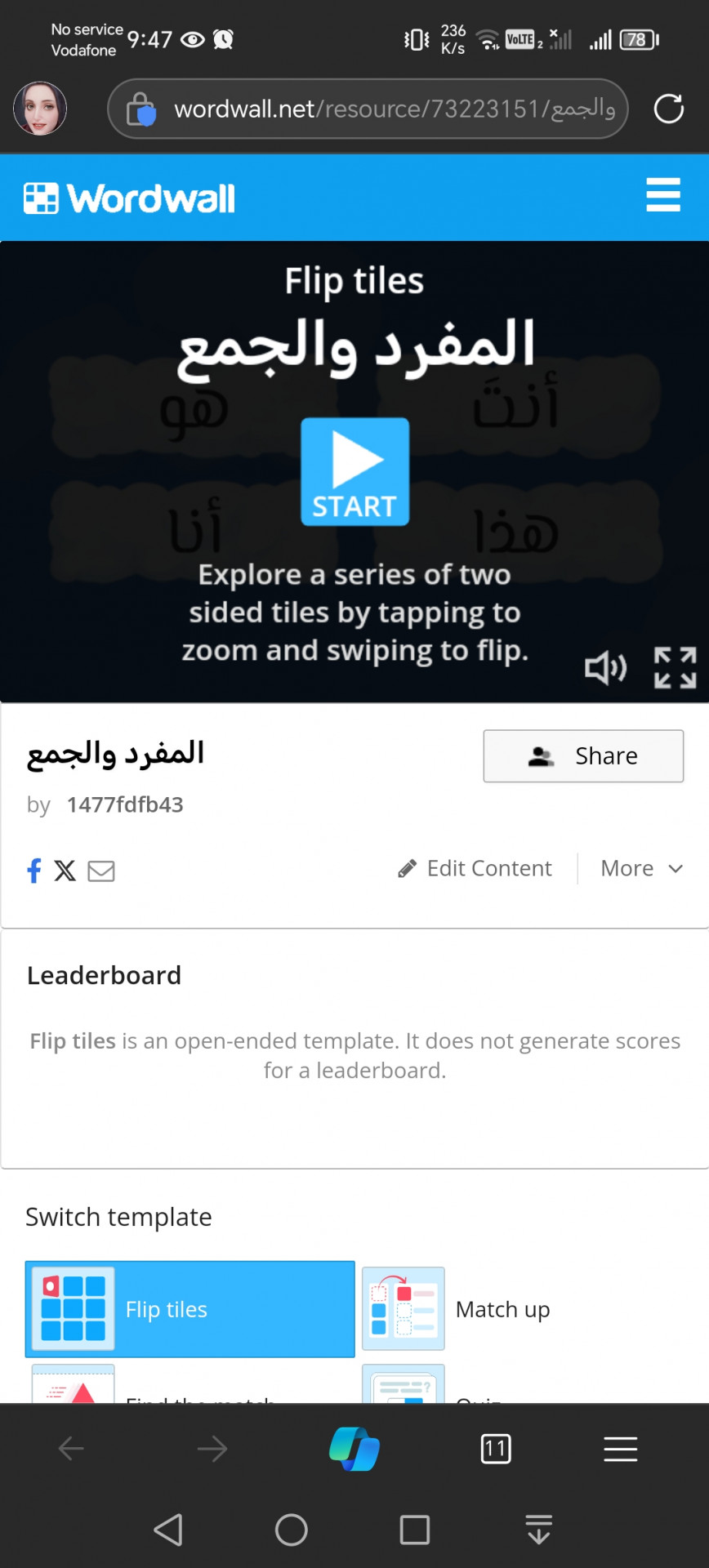The height and width of the screenshot is (1568, 709).
Task: Share the activity by email
Action: pos(101,871)
